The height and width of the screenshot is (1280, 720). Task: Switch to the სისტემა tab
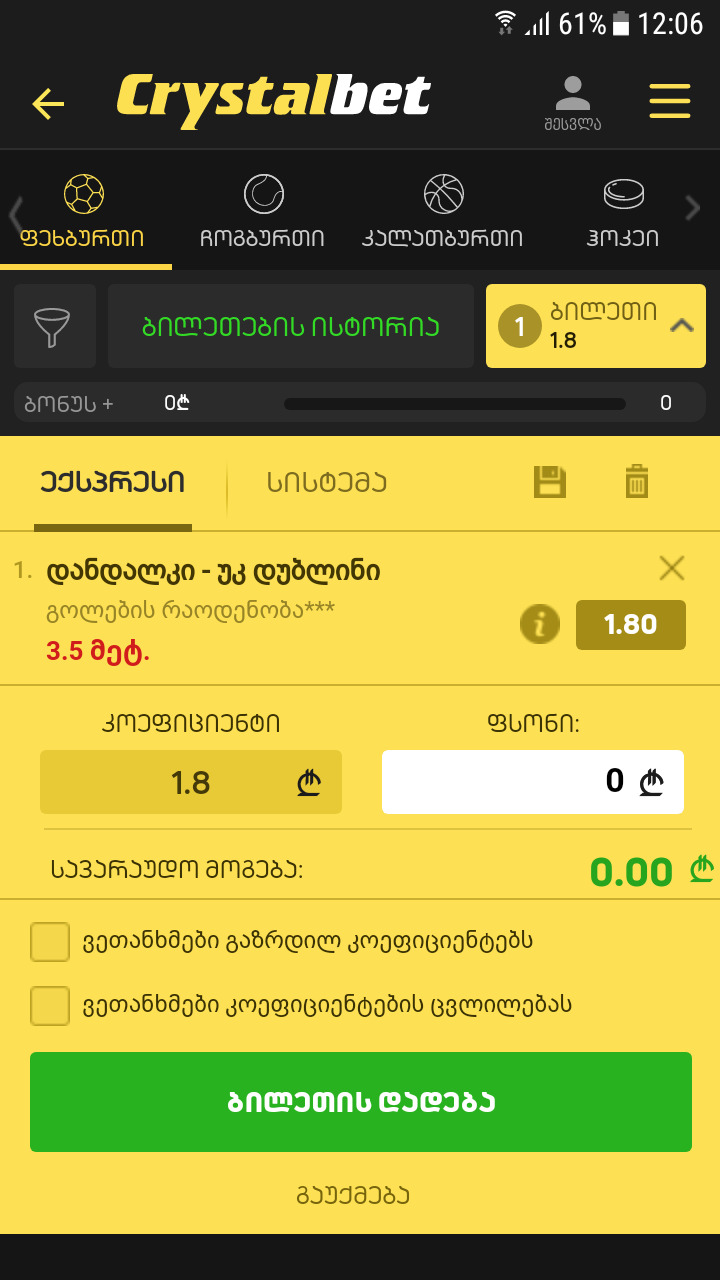pos(326,483)
